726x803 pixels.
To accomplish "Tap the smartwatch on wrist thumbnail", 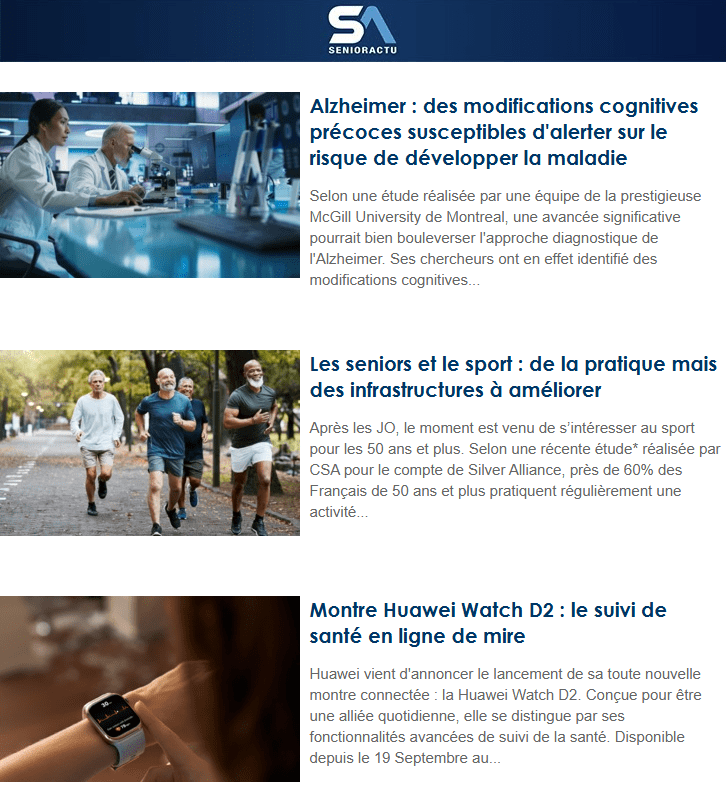I will pos(150,689).
